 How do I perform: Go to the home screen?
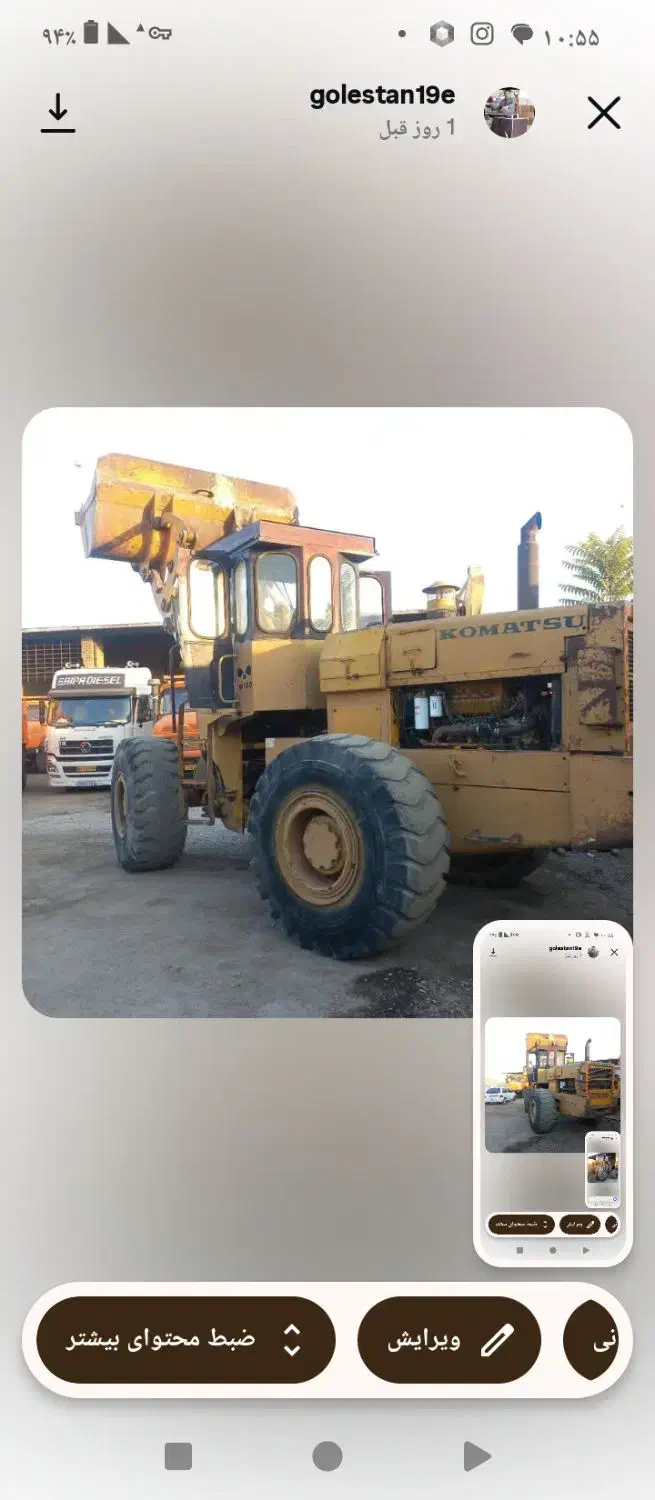coord(327,1456)
